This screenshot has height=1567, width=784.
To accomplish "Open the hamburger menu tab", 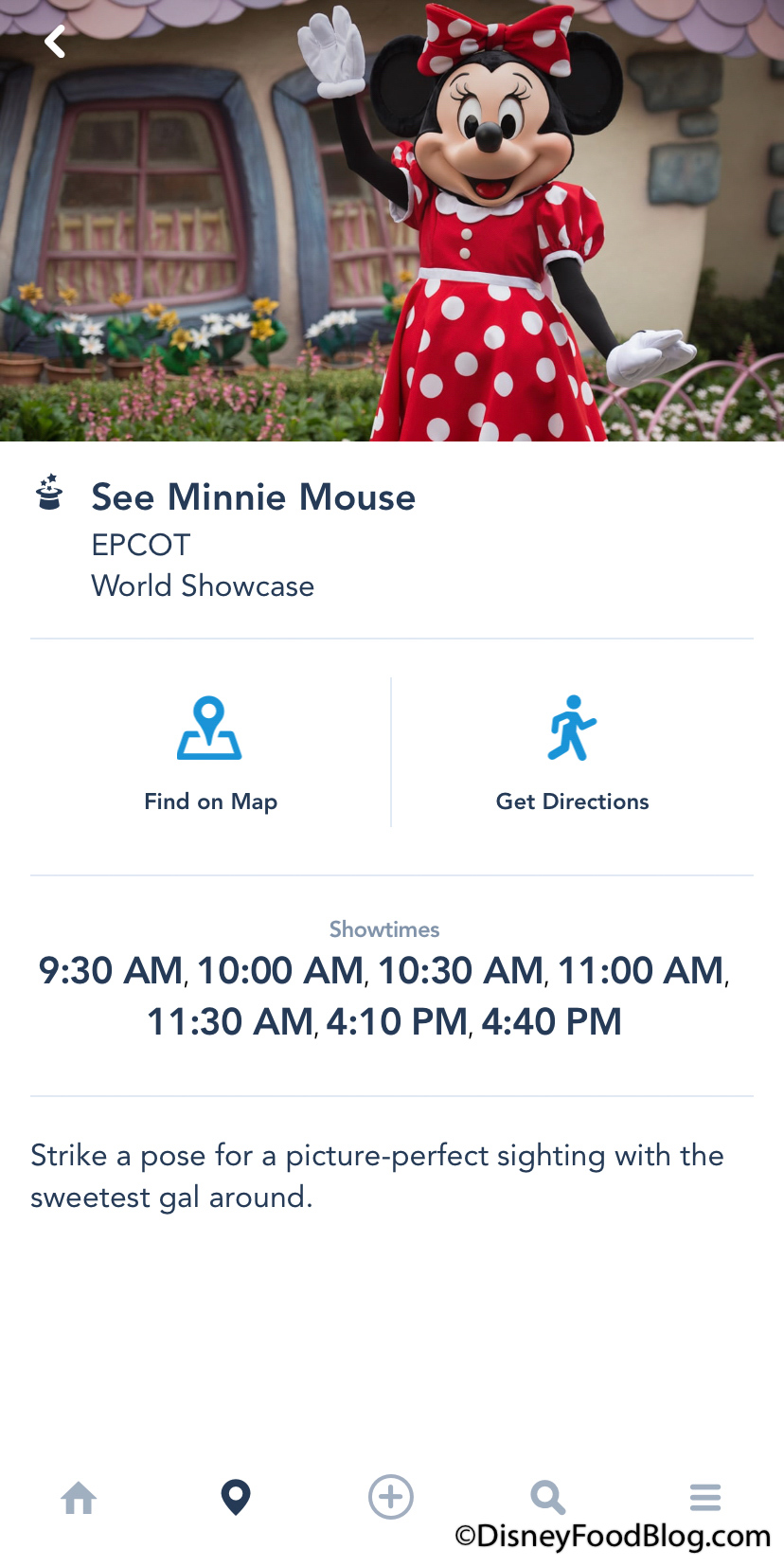I will (x=705, y=1498).
